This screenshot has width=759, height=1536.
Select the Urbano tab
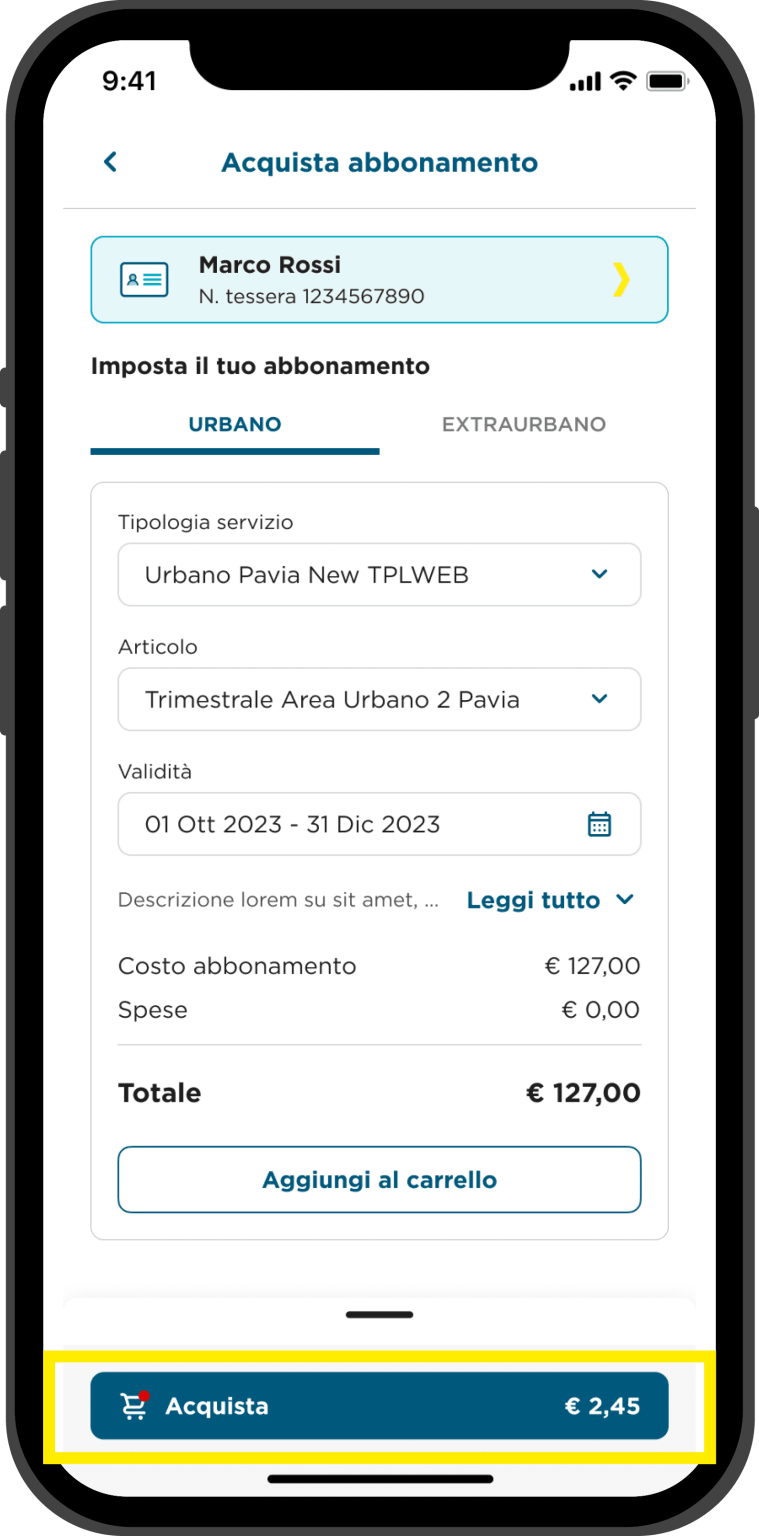click(x=235, y=424)
